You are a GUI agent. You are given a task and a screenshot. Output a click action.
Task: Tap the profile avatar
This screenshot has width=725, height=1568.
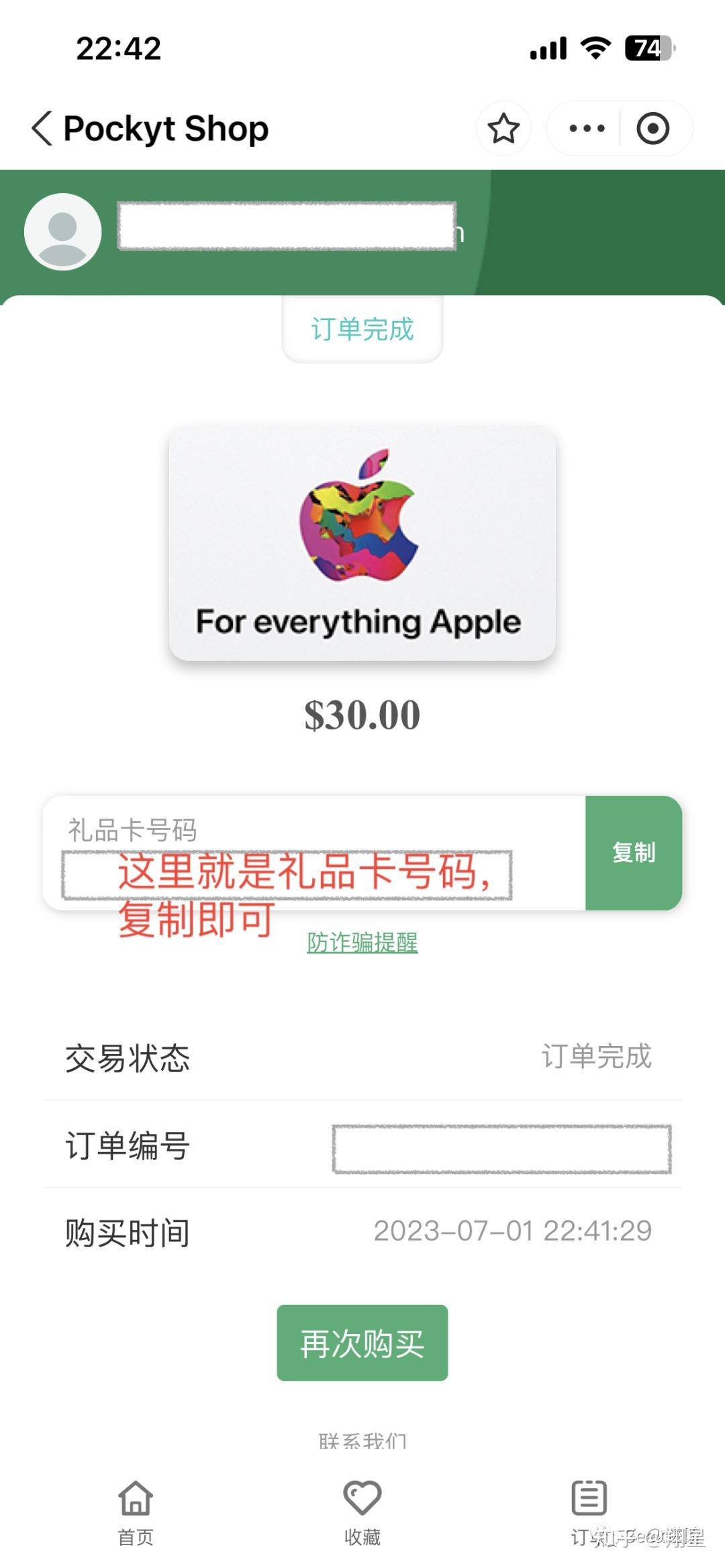tap(63, 231)
